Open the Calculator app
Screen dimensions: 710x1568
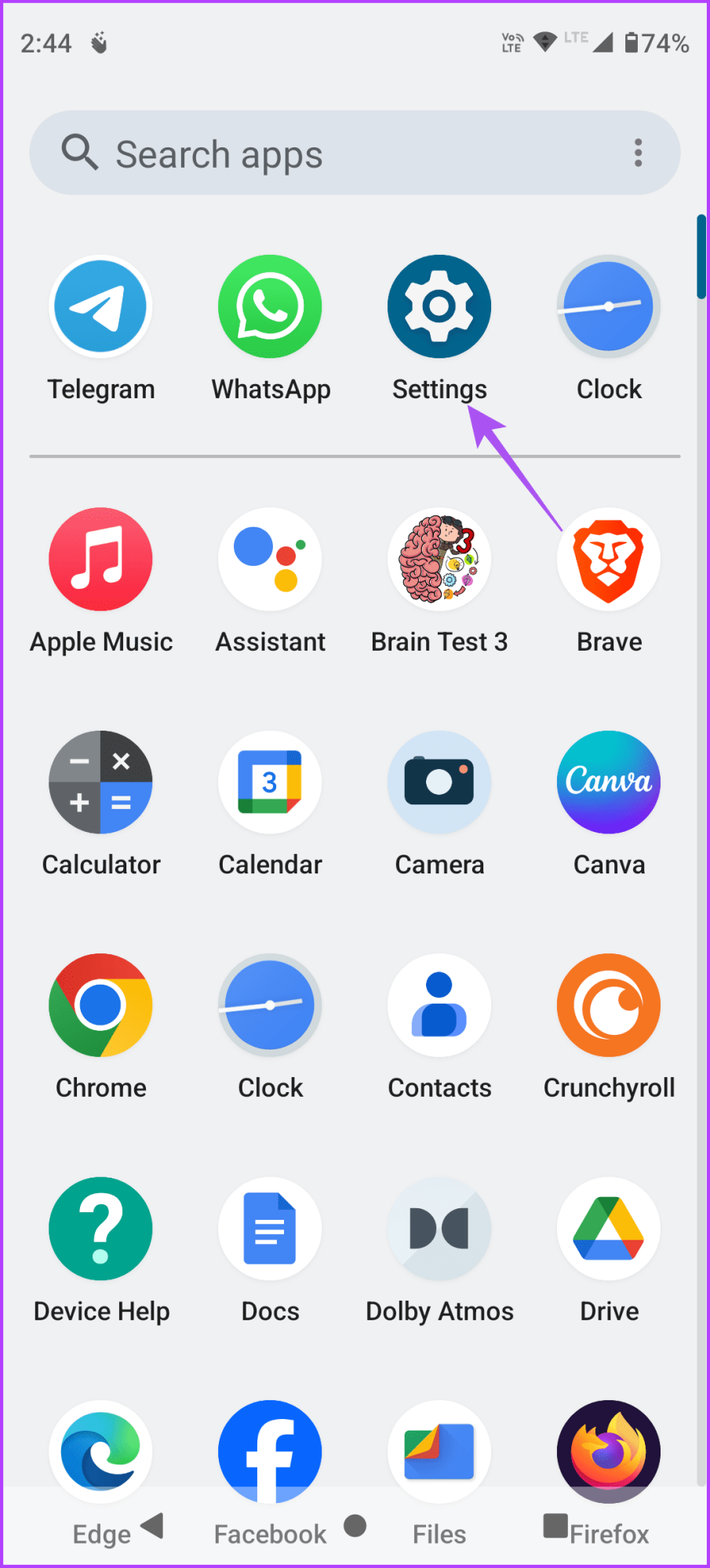[x=100, y=782]
